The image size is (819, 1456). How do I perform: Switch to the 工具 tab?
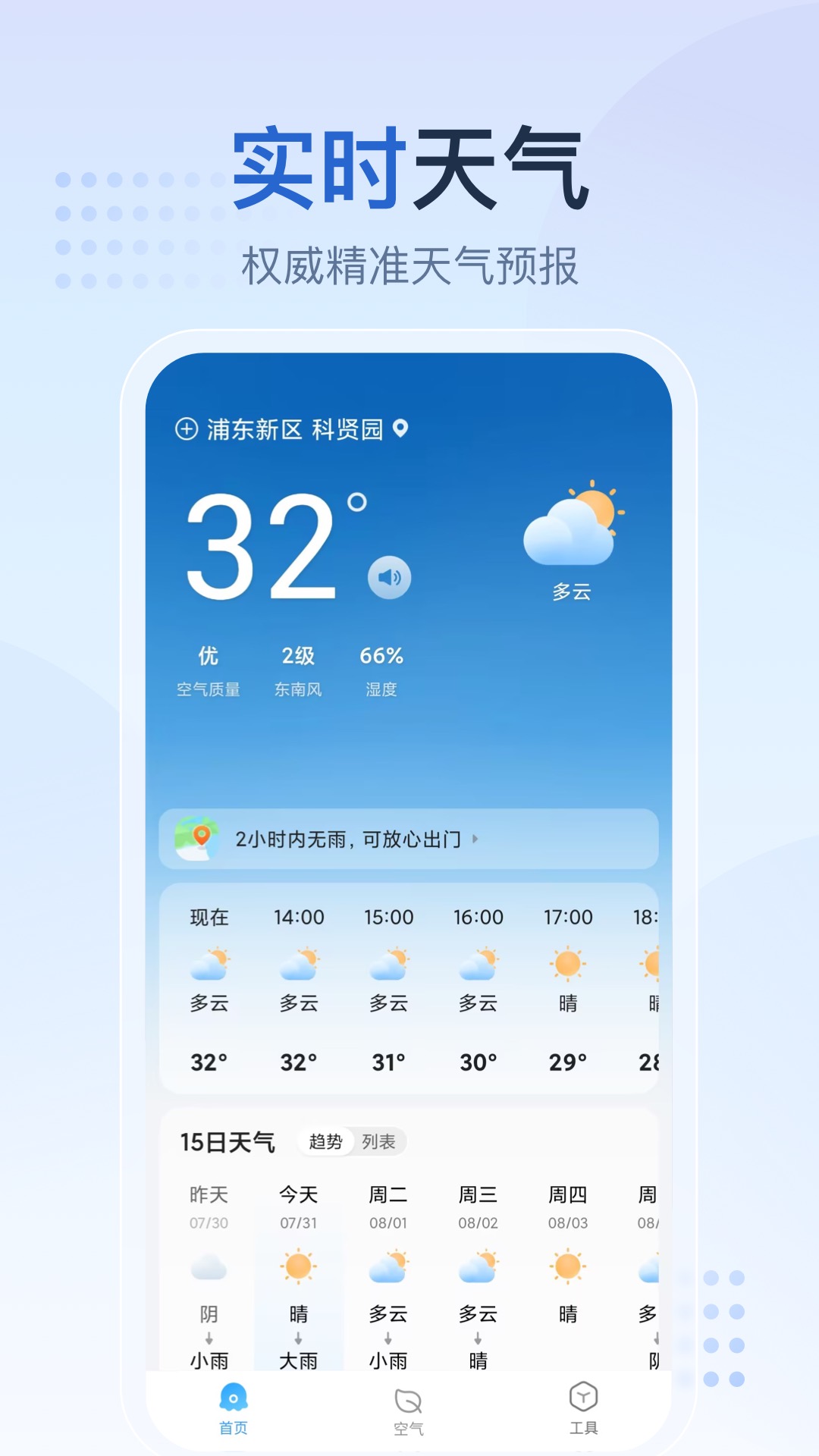[x=582, y=1410]
